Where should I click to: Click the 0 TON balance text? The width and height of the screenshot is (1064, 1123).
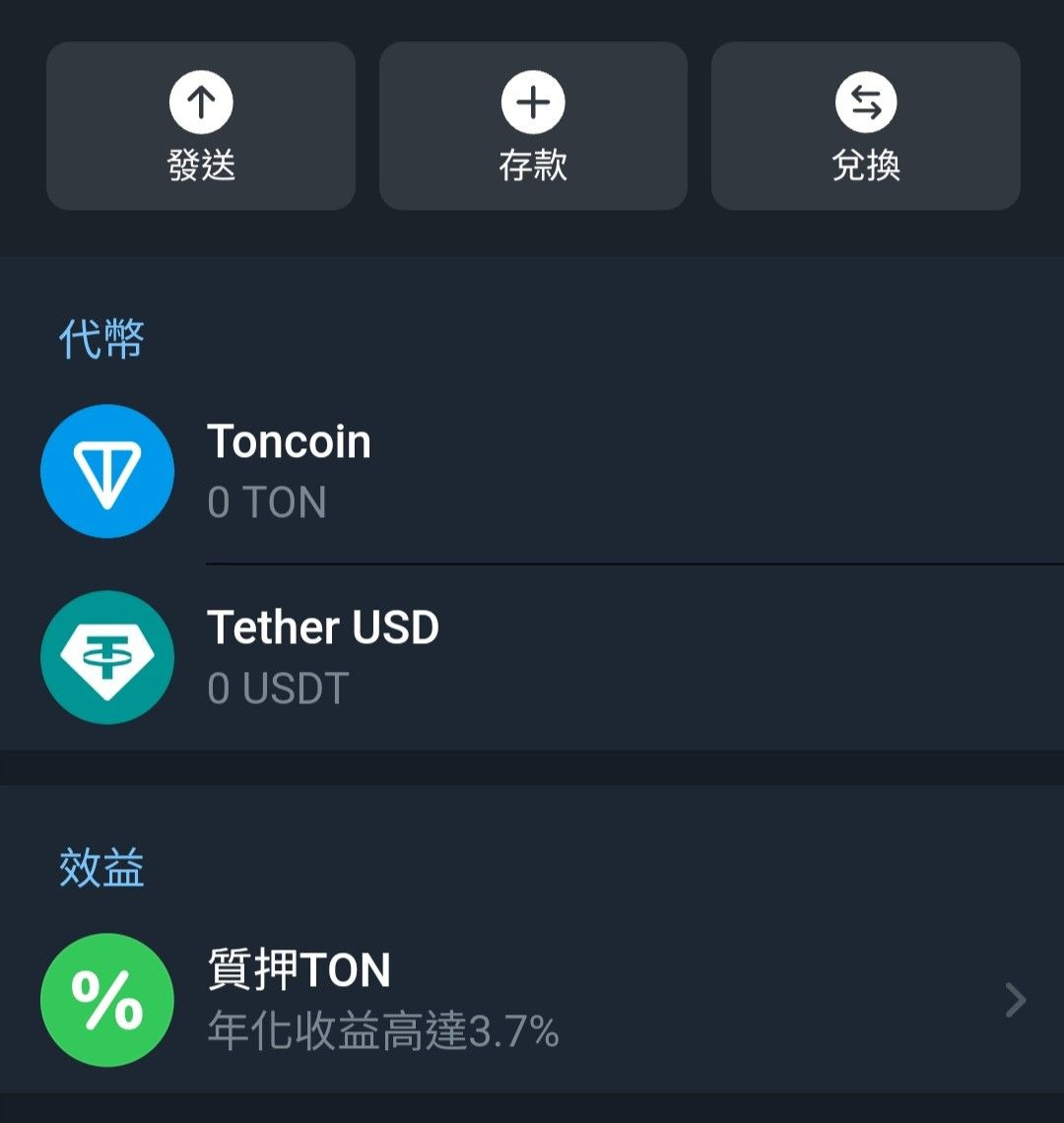[x=266, y=502]
